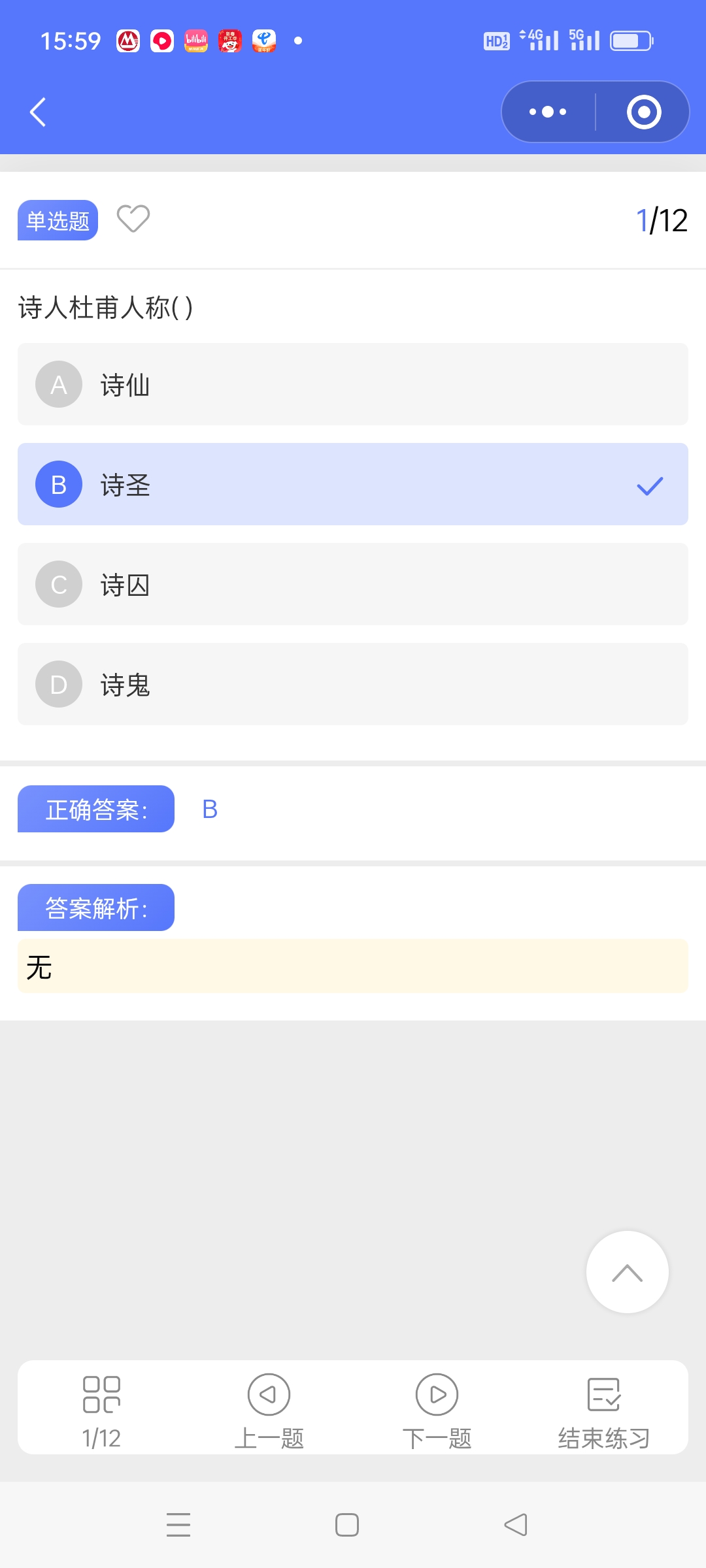Tap the Android home navigation button
The height and width of the screenshot is (1568, 706).
(x=347, y=1525)
